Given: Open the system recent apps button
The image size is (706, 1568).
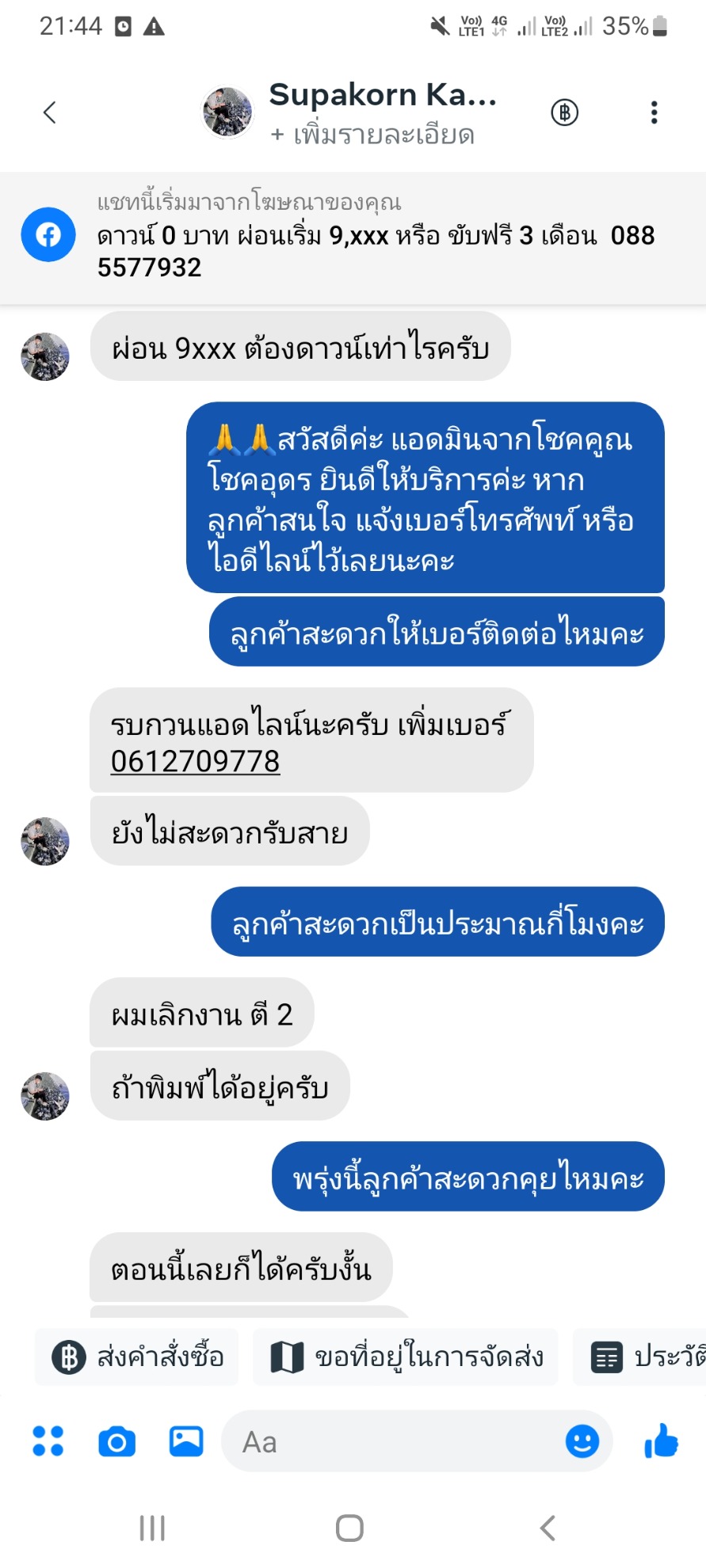Looking at the screenshot, I should point(152,1528).
